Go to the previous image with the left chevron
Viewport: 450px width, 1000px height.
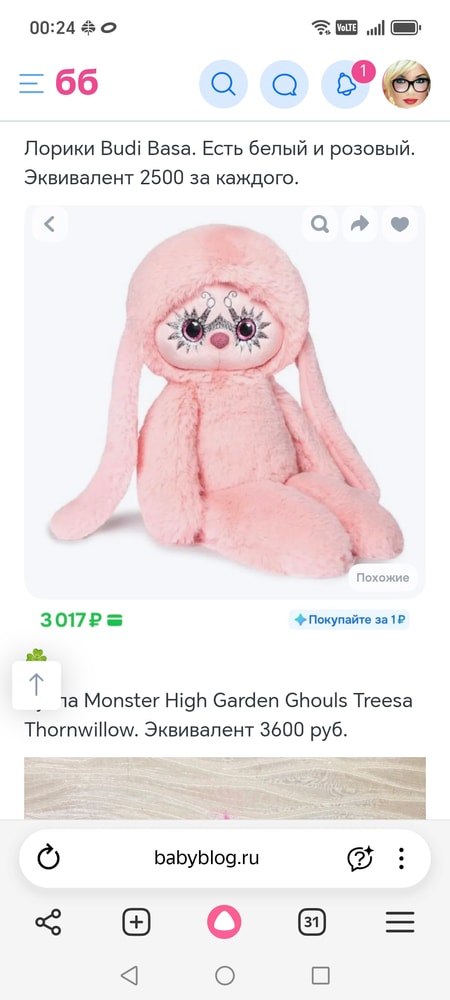50,224
